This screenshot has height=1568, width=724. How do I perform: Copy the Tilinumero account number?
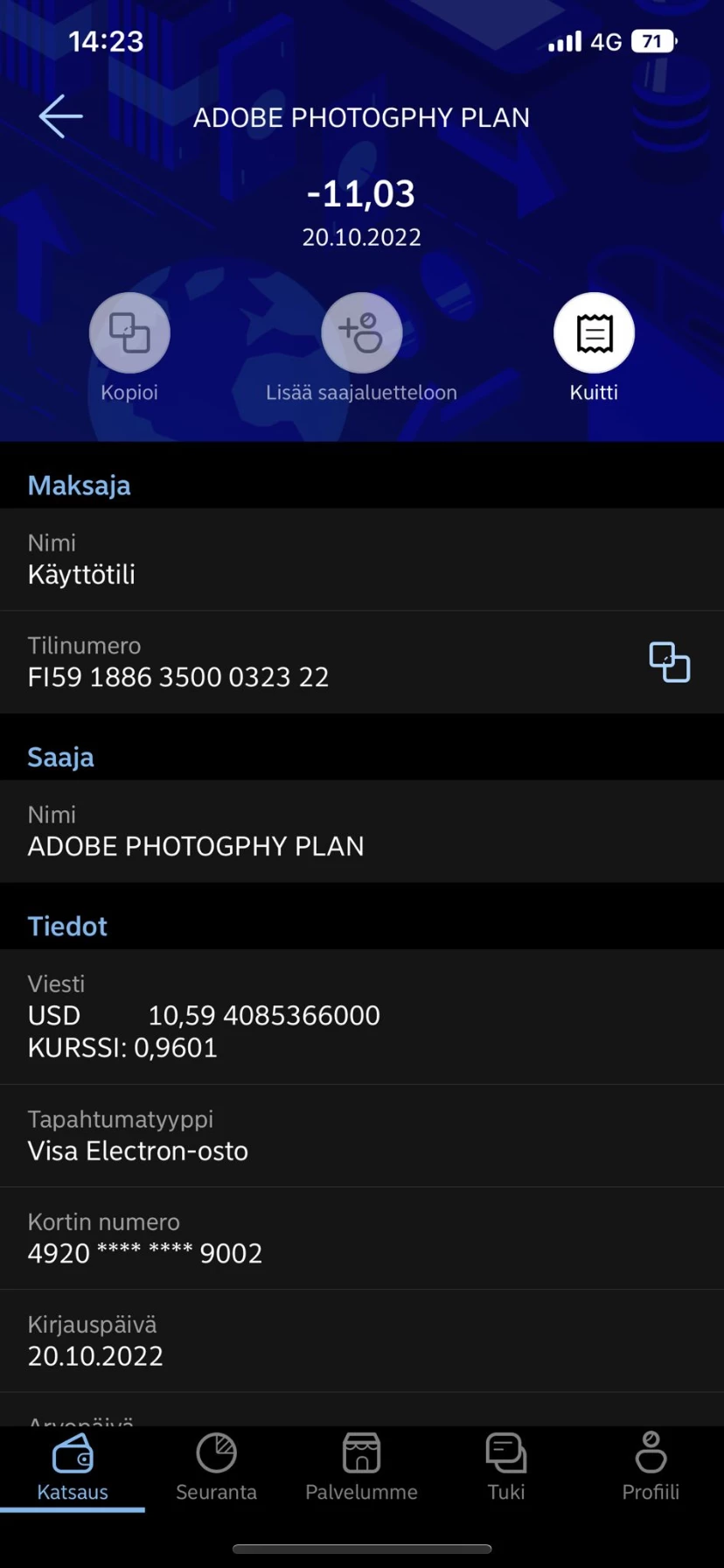coord(669,662)
